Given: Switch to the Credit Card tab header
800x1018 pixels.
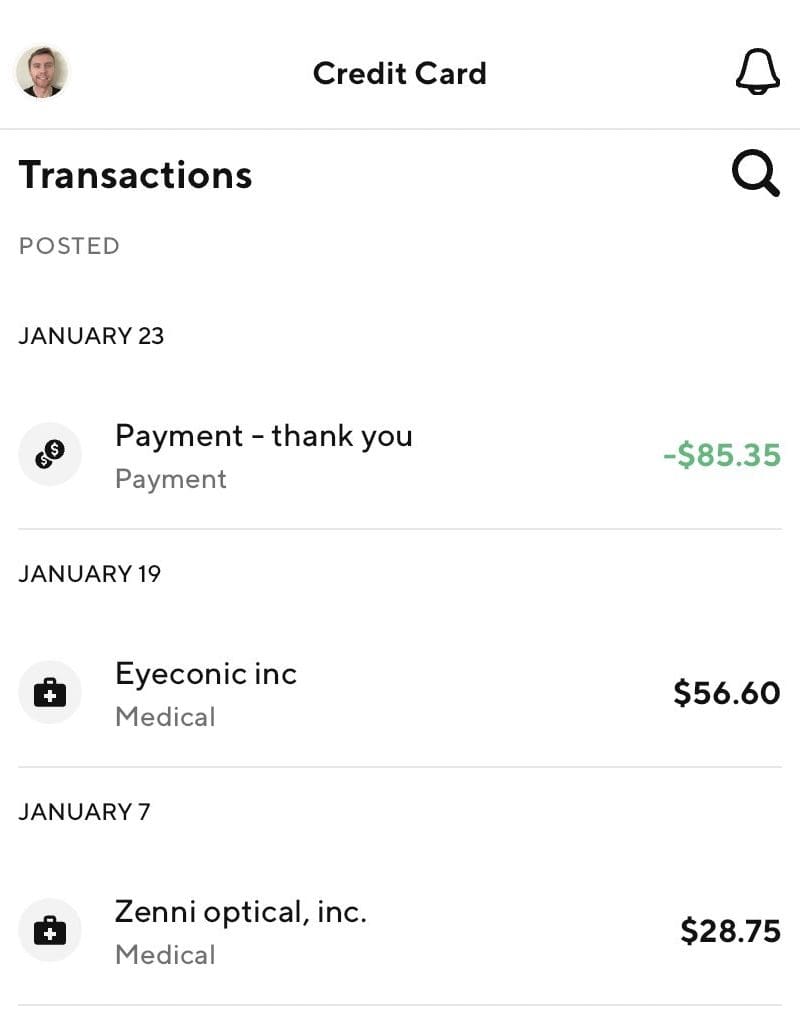Looking at the screenshot, I should (400, 73).
